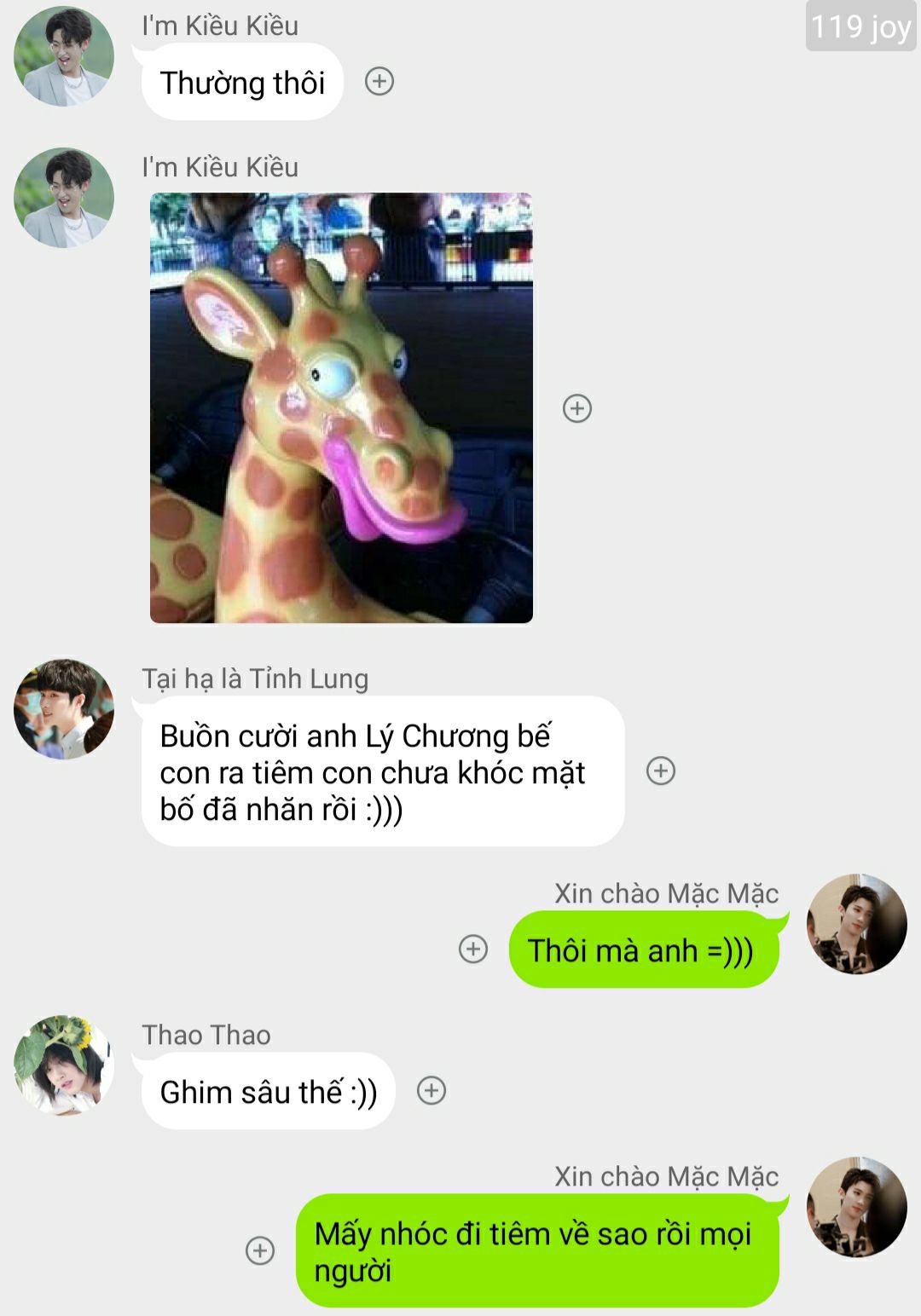The width and height of the screenshot is (921, 1316).
Task: Tap the plus icon beside "Thường thôi"
Action: (x=379, y=82)
